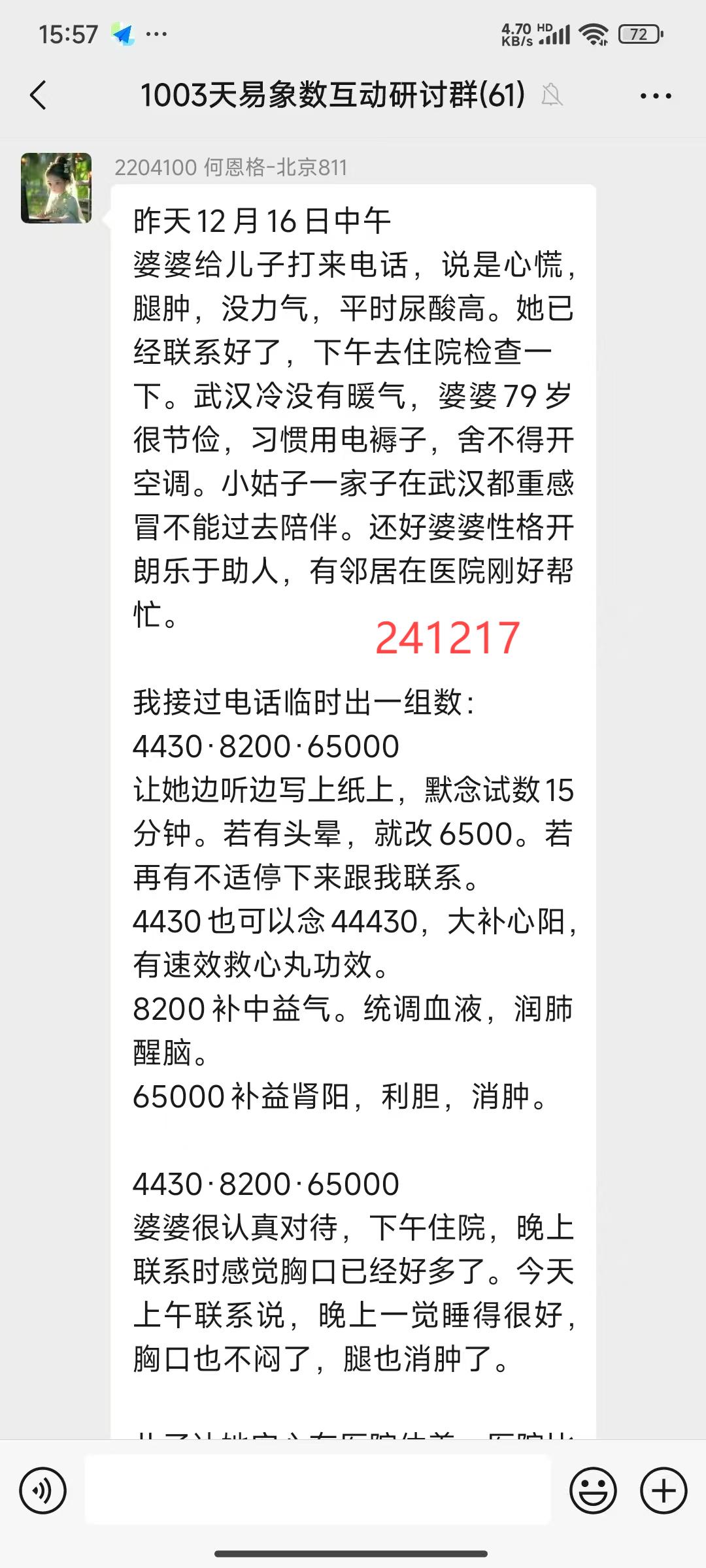Open the plus attachment menu

(664, 1490)
